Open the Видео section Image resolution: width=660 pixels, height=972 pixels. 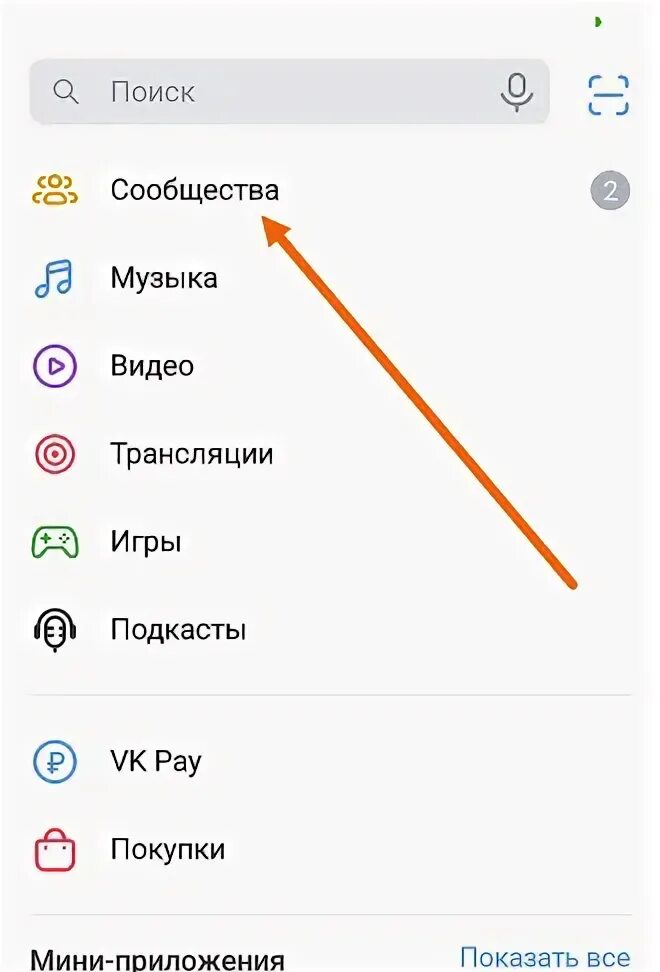pyautogui.click(x=152, y=366)
